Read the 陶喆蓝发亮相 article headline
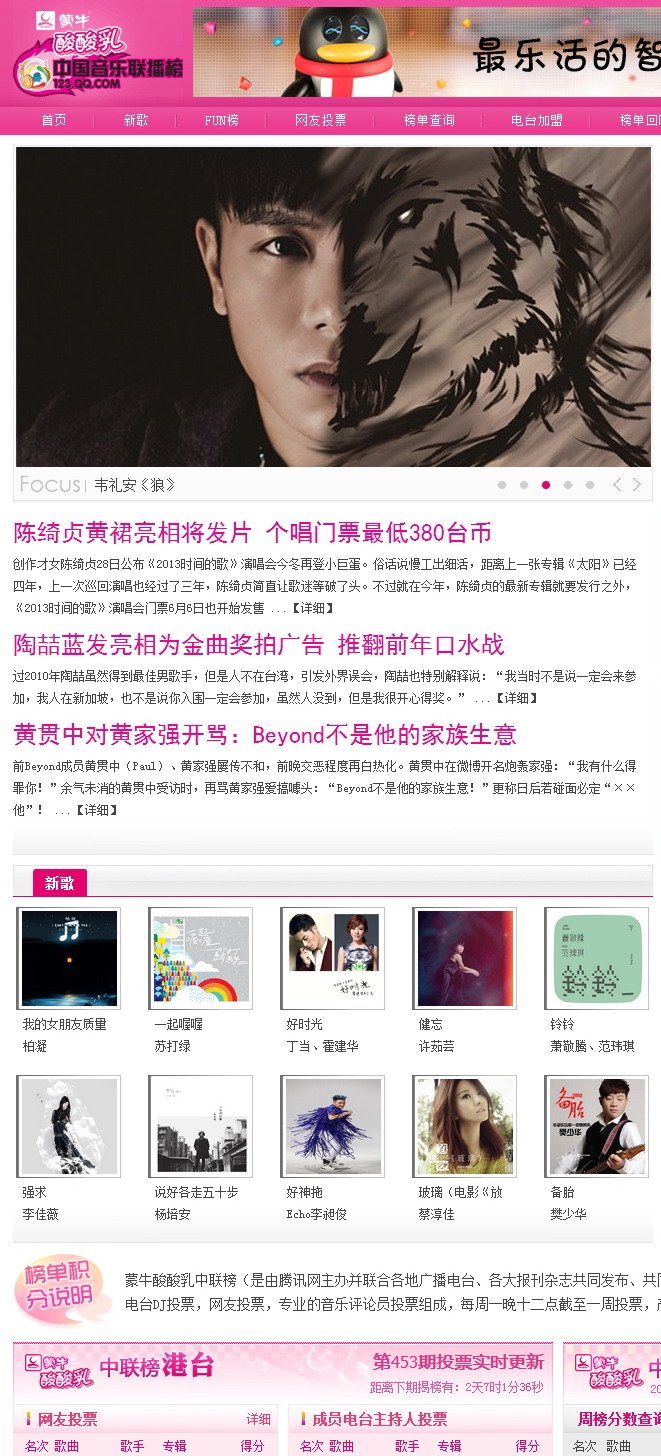This screenshot has width=661, height=1456. pos(258,644)
